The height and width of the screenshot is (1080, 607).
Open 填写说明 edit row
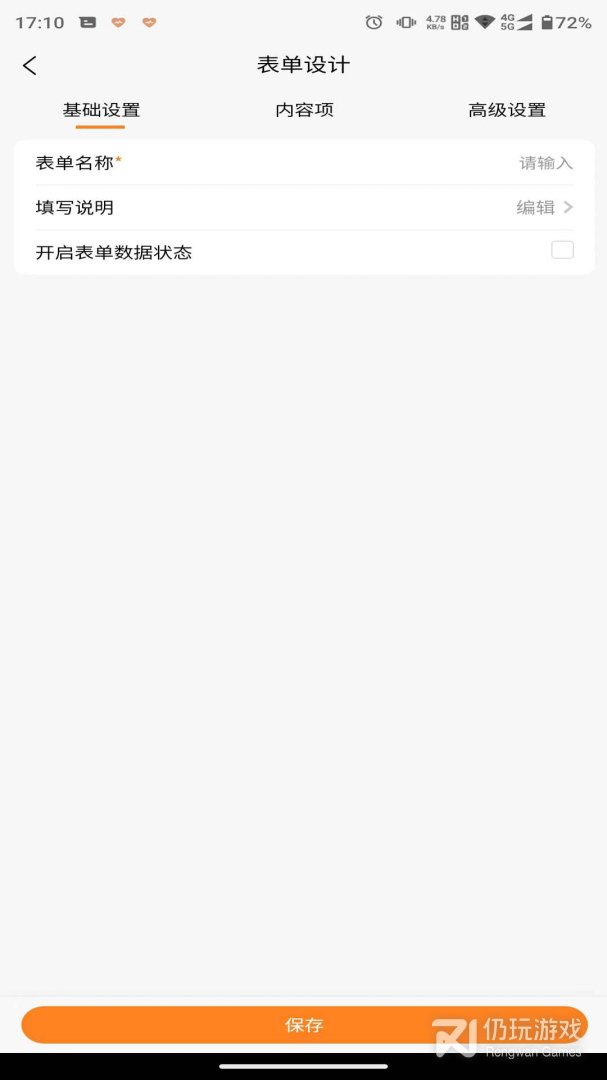(x=304, y=207)
